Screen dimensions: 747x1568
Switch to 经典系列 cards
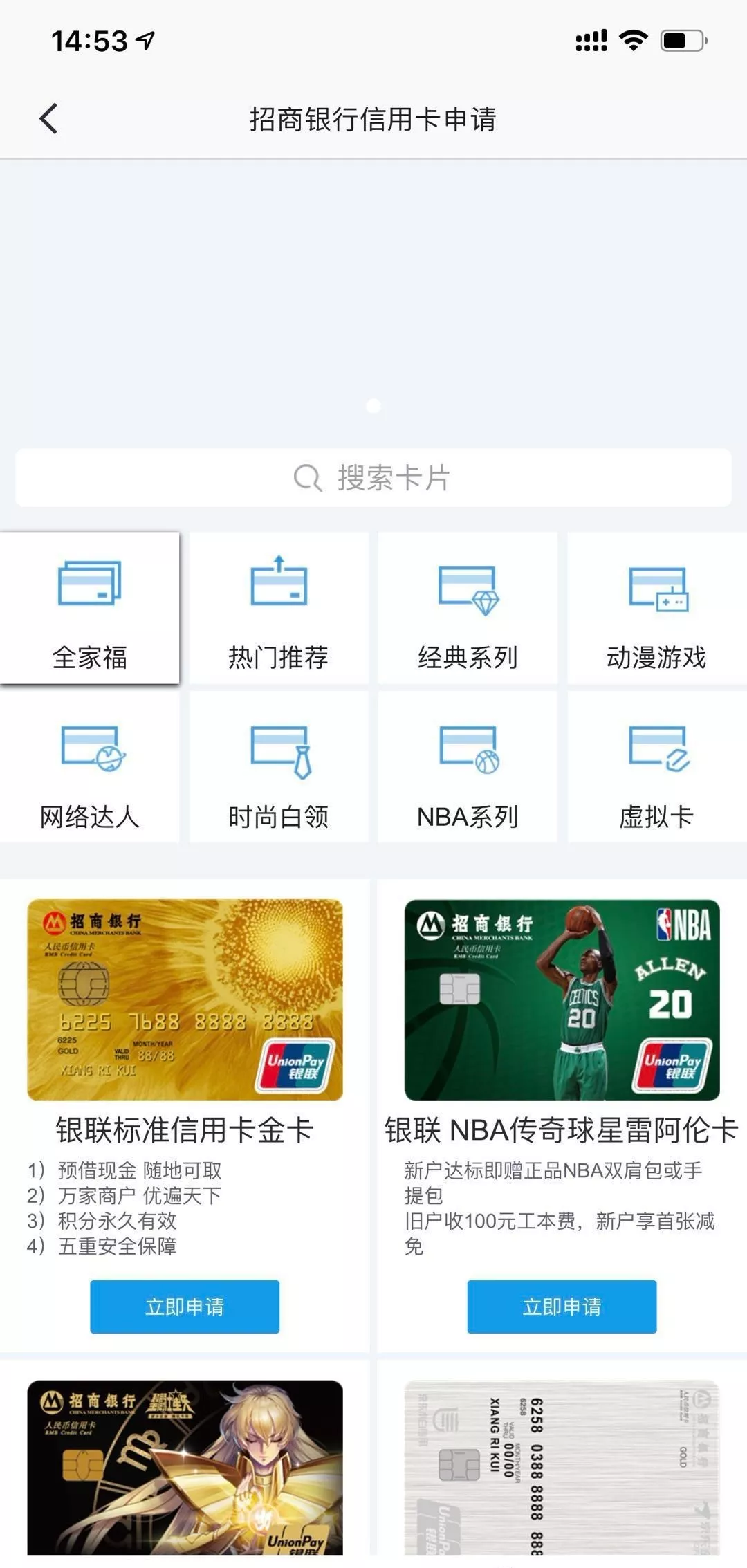click(468, 609)
